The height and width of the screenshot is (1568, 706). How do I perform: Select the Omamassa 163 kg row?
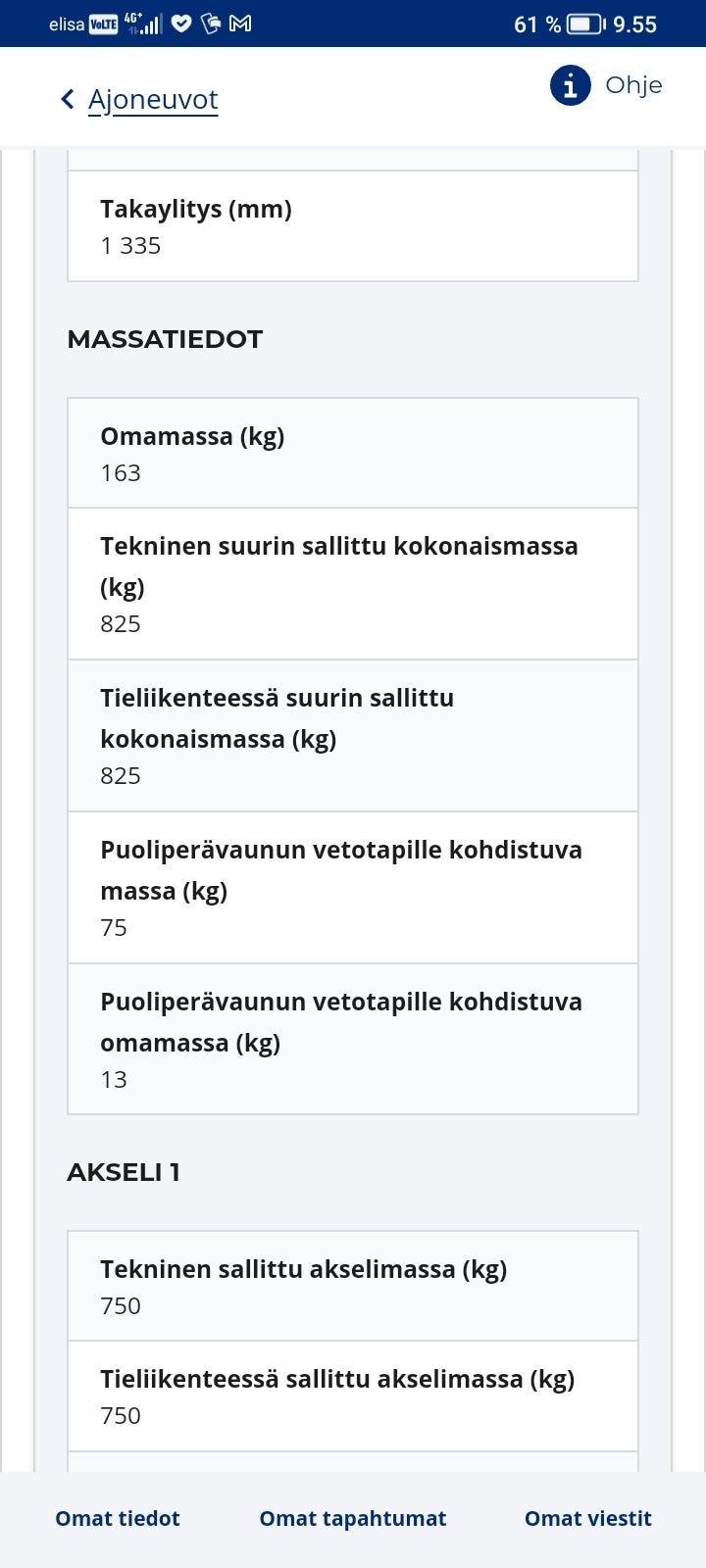coord(353,453)
